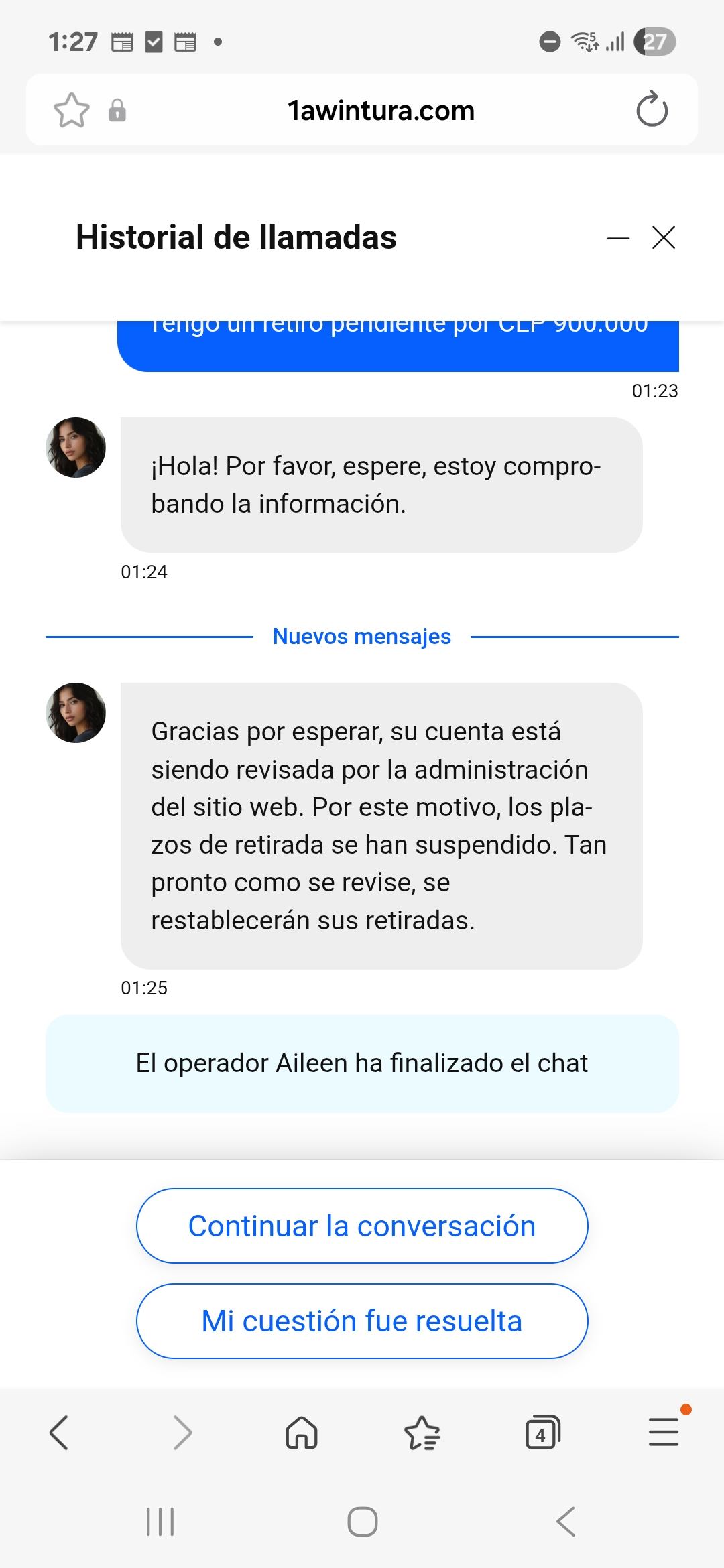Open the 1awintura.com address bar

click(381, 111)
